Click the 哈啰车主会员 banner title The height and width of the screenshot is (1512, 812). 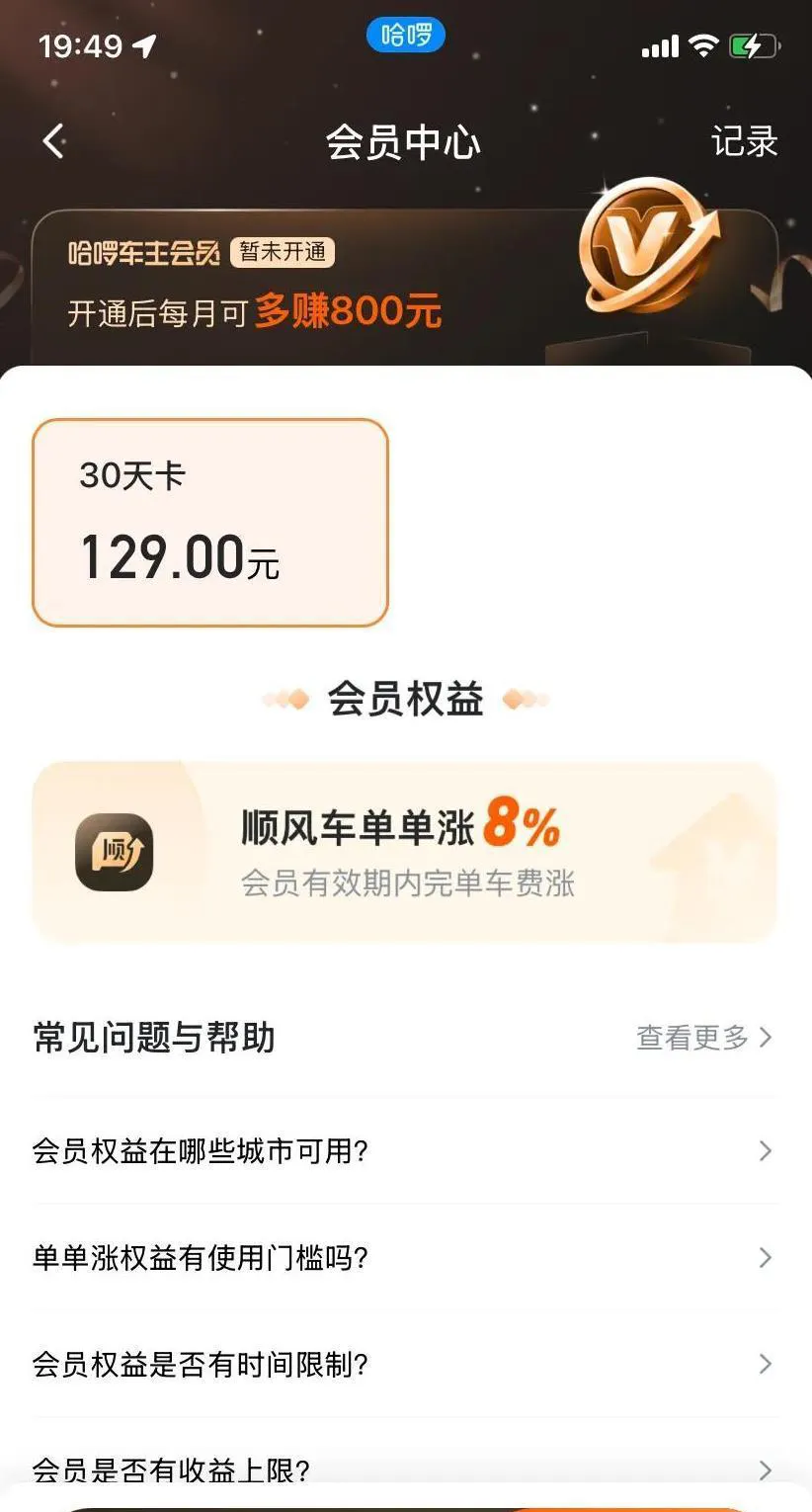point(138,254)
